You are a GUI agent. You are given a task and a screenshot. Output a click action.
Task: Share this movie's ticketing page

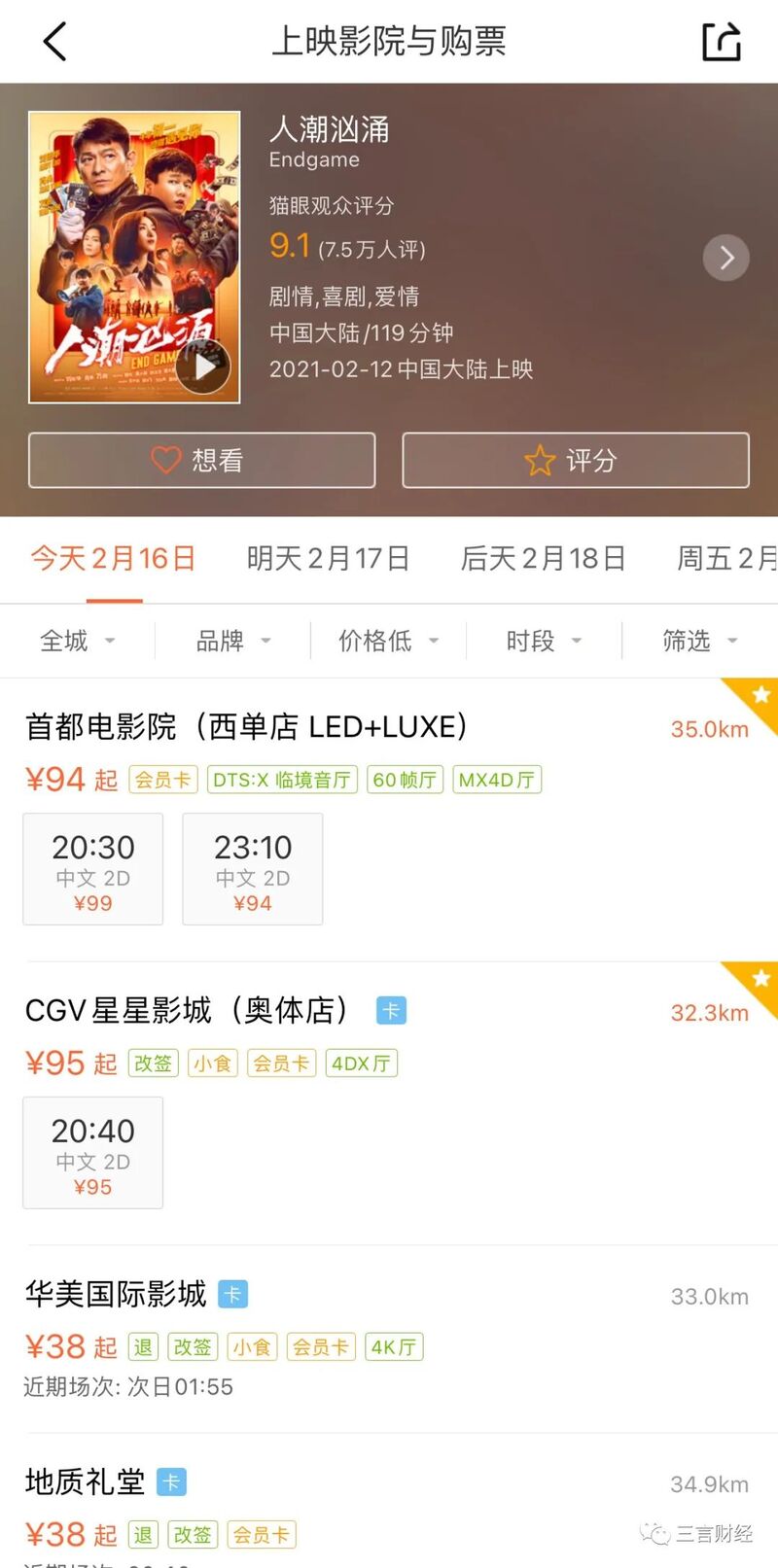click(x=722, y=42)
